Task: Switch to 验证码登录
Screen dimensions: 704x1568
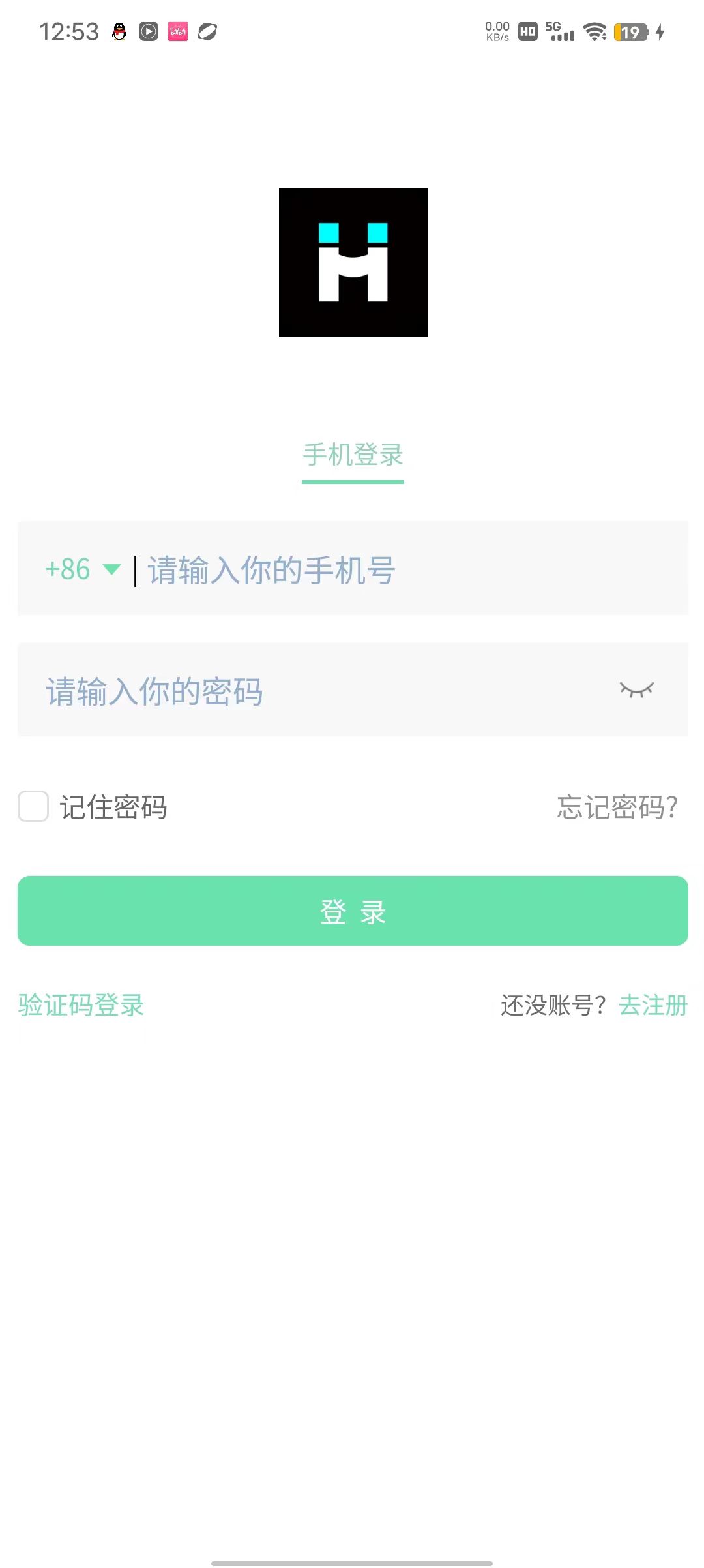Action: (81, 1005)
